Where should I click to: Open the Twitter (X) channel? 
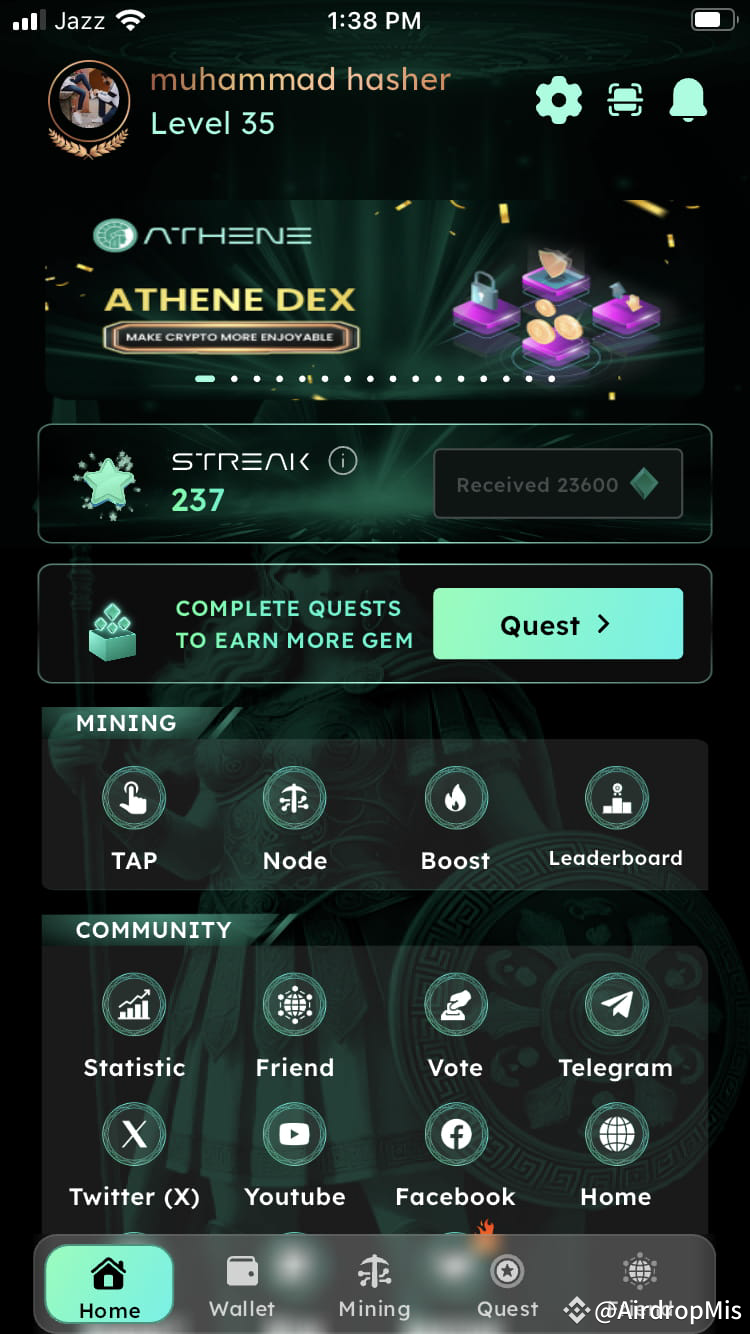[x=134, y=1133]
